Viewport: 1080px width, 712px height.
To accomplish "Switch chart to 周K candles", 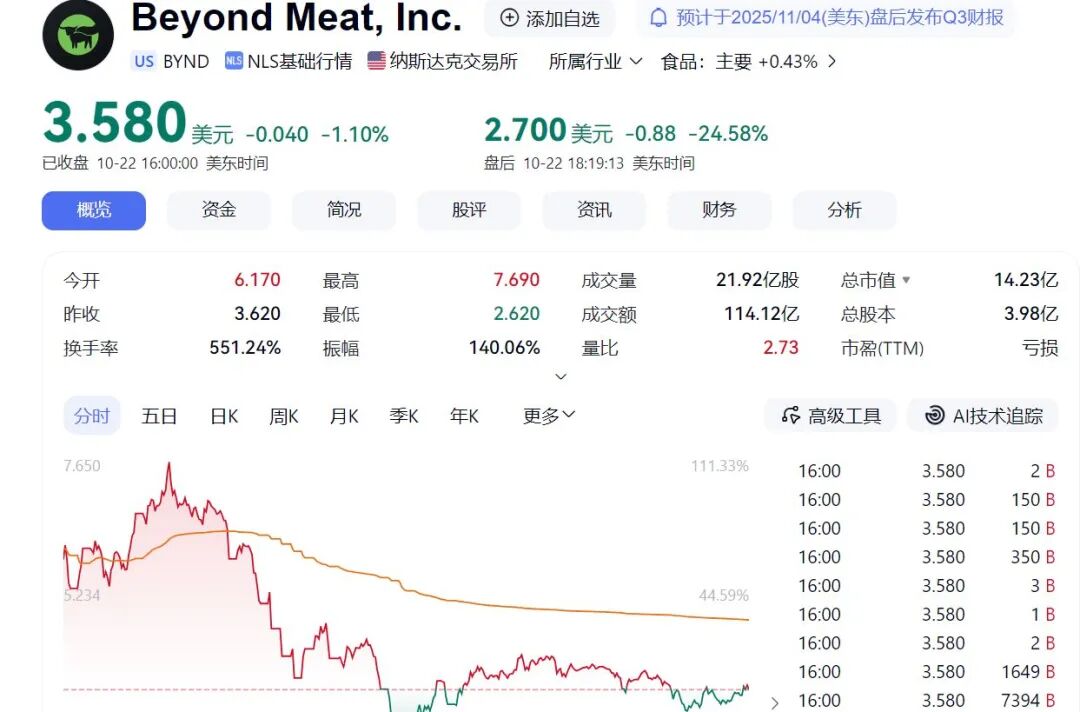I will [284, 416].
